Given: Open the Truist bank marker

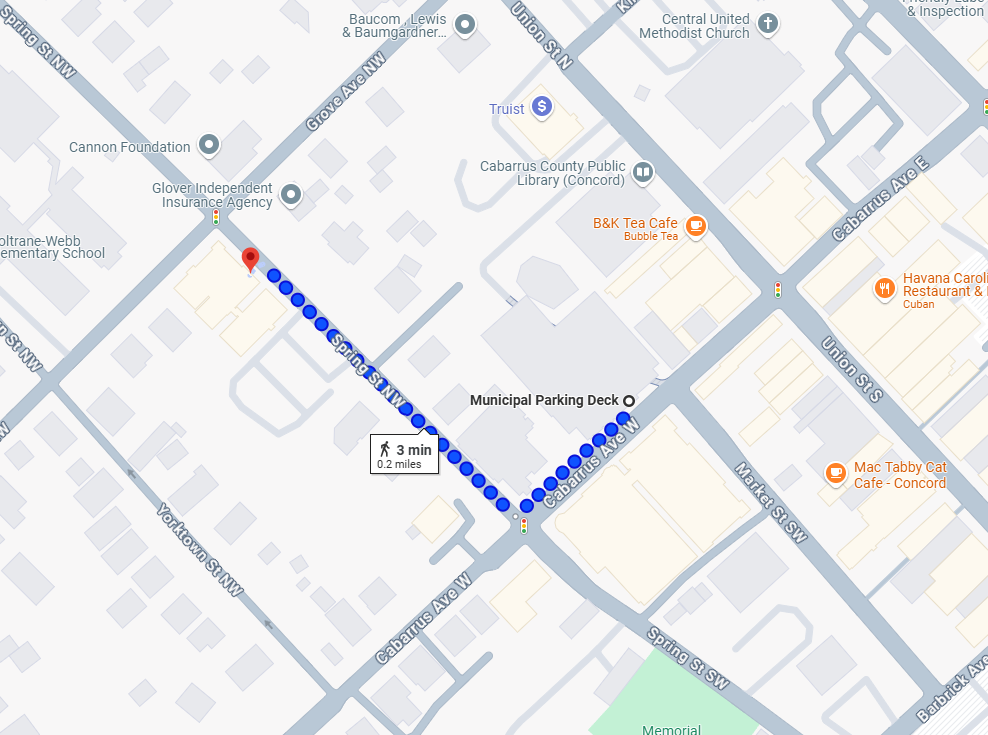Looking at the screenshot, I should [542, 106].
